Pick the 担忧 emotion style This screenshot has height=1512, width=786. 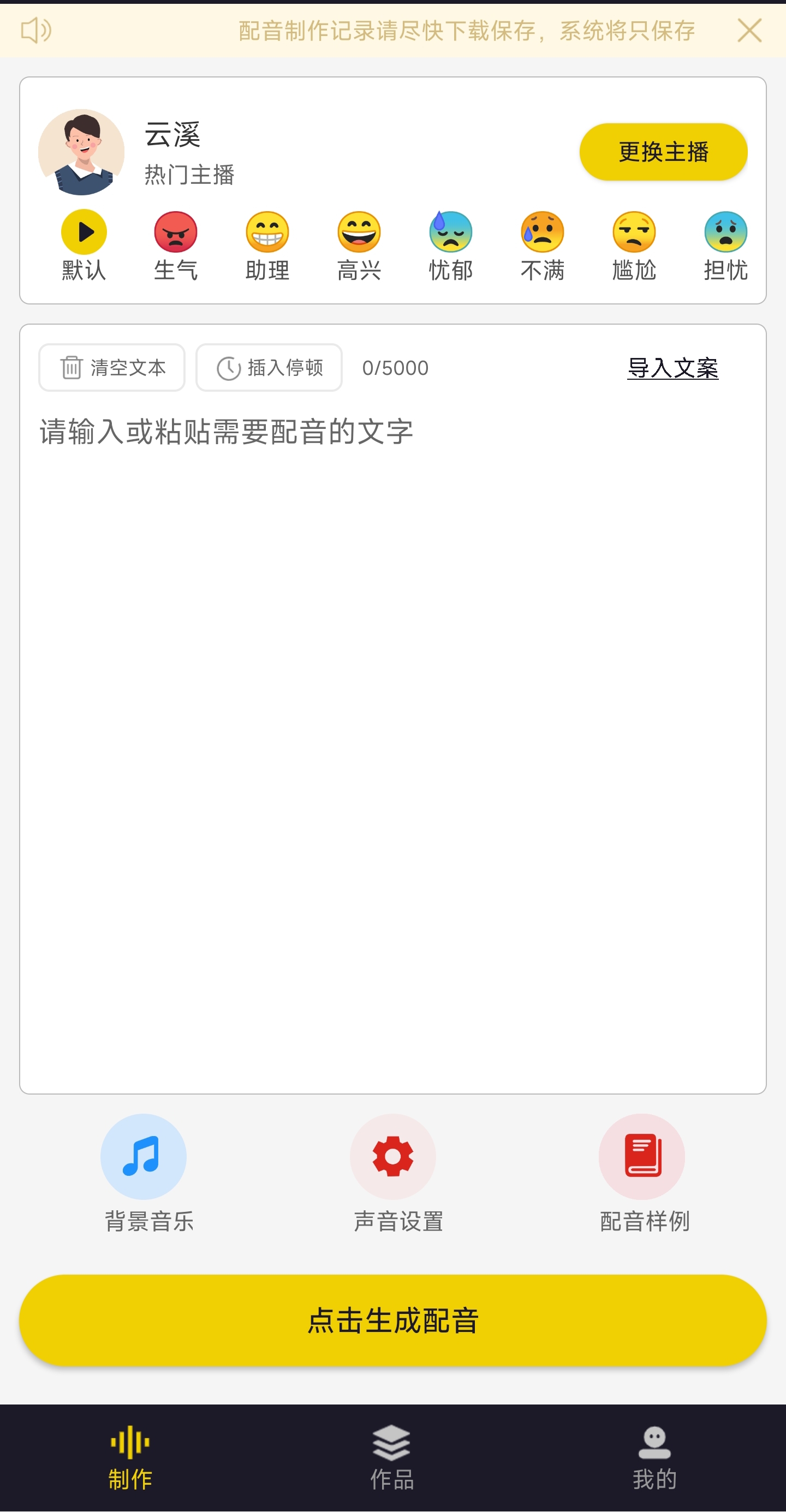[725, 233]
